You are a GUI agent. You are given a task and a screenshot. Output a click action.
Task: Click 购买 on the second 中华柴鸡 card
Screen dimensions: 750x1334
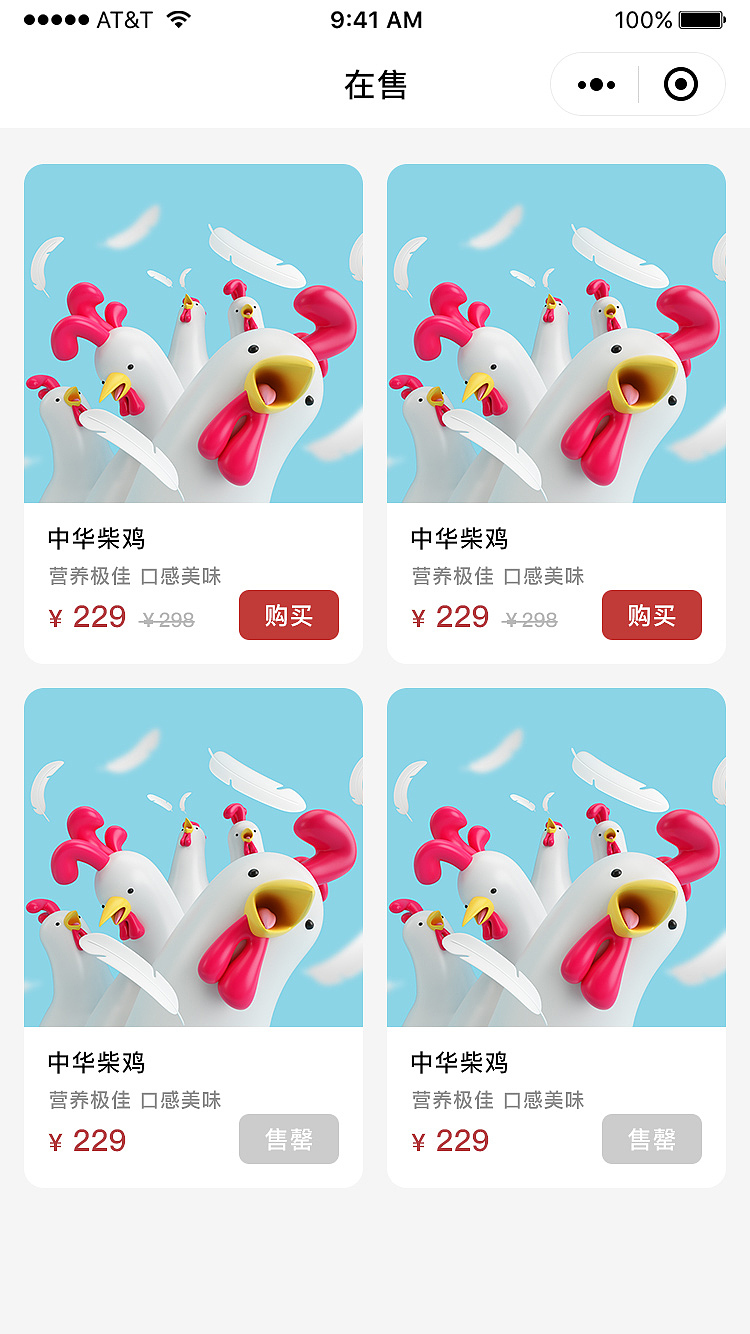pos(651,615)
